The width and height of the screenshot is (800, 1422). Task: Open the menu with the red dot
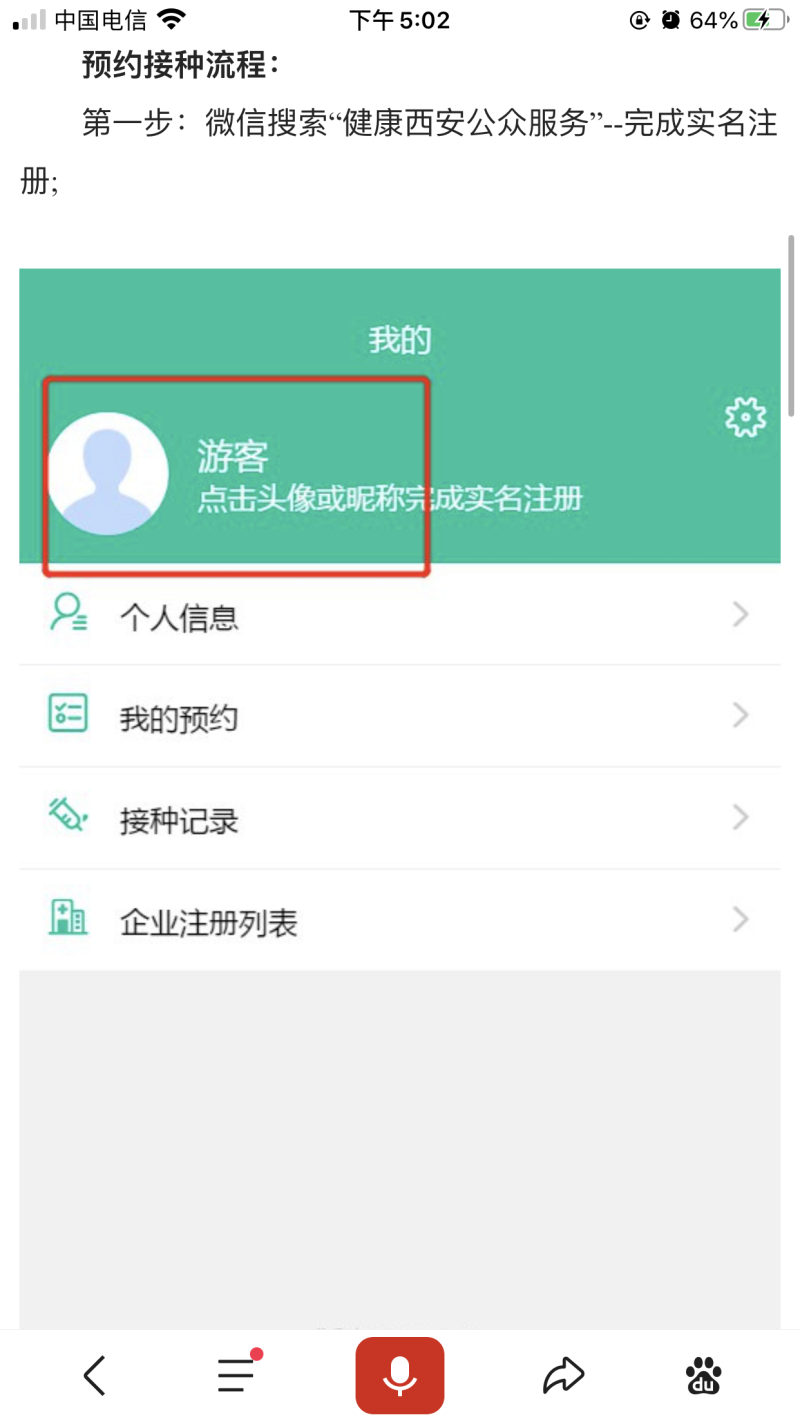pos(237,1376)
